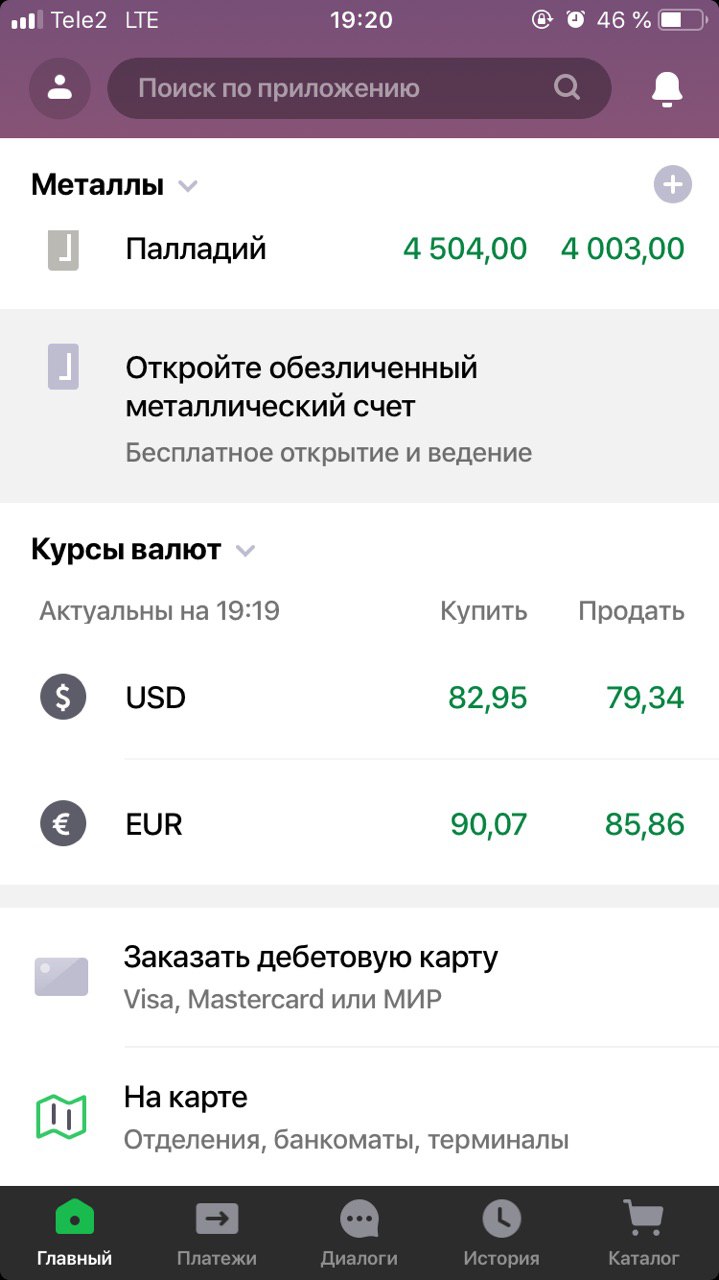The image size is (719, 1280).
Task: Open the notifications bell
Action: (667, 89)
